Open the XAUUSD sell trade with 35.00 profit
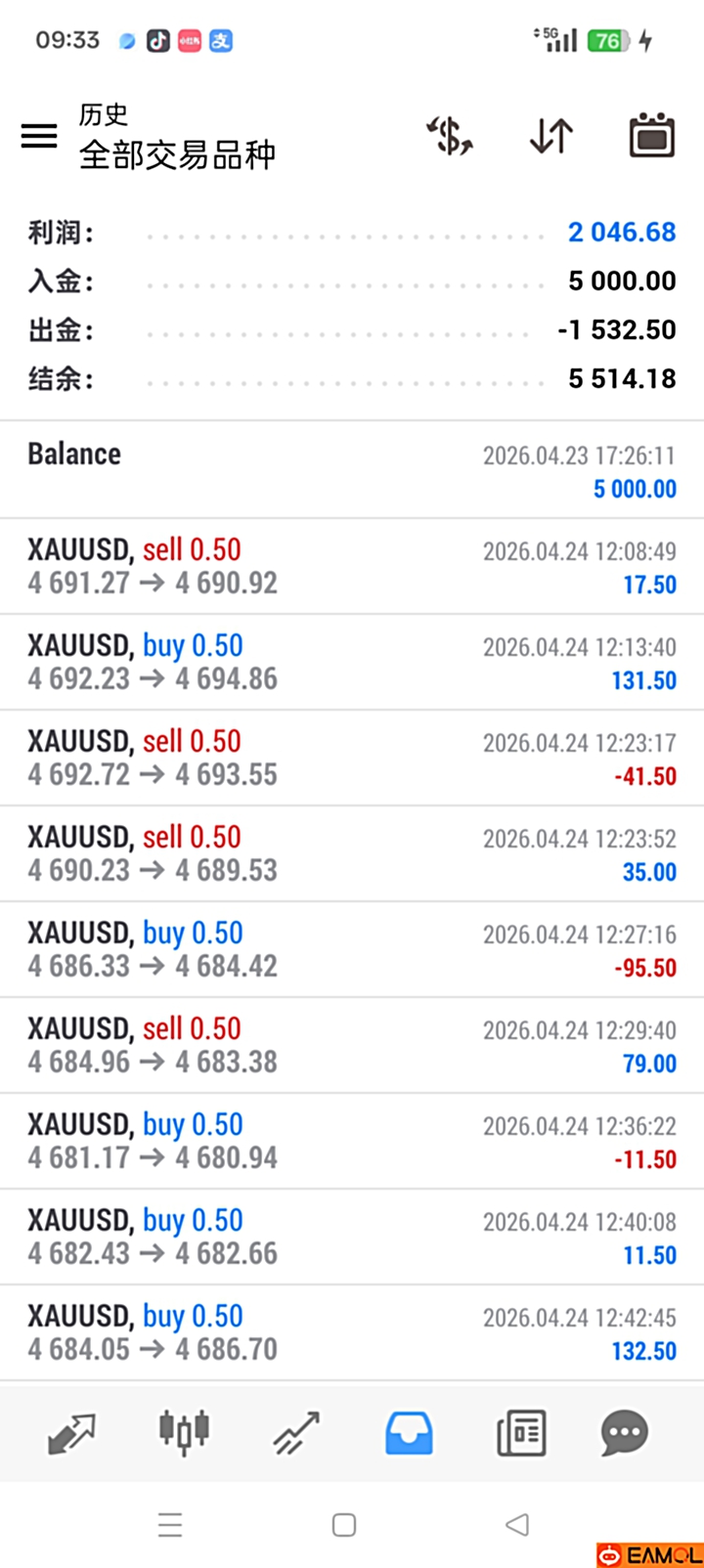 point(352,853)
